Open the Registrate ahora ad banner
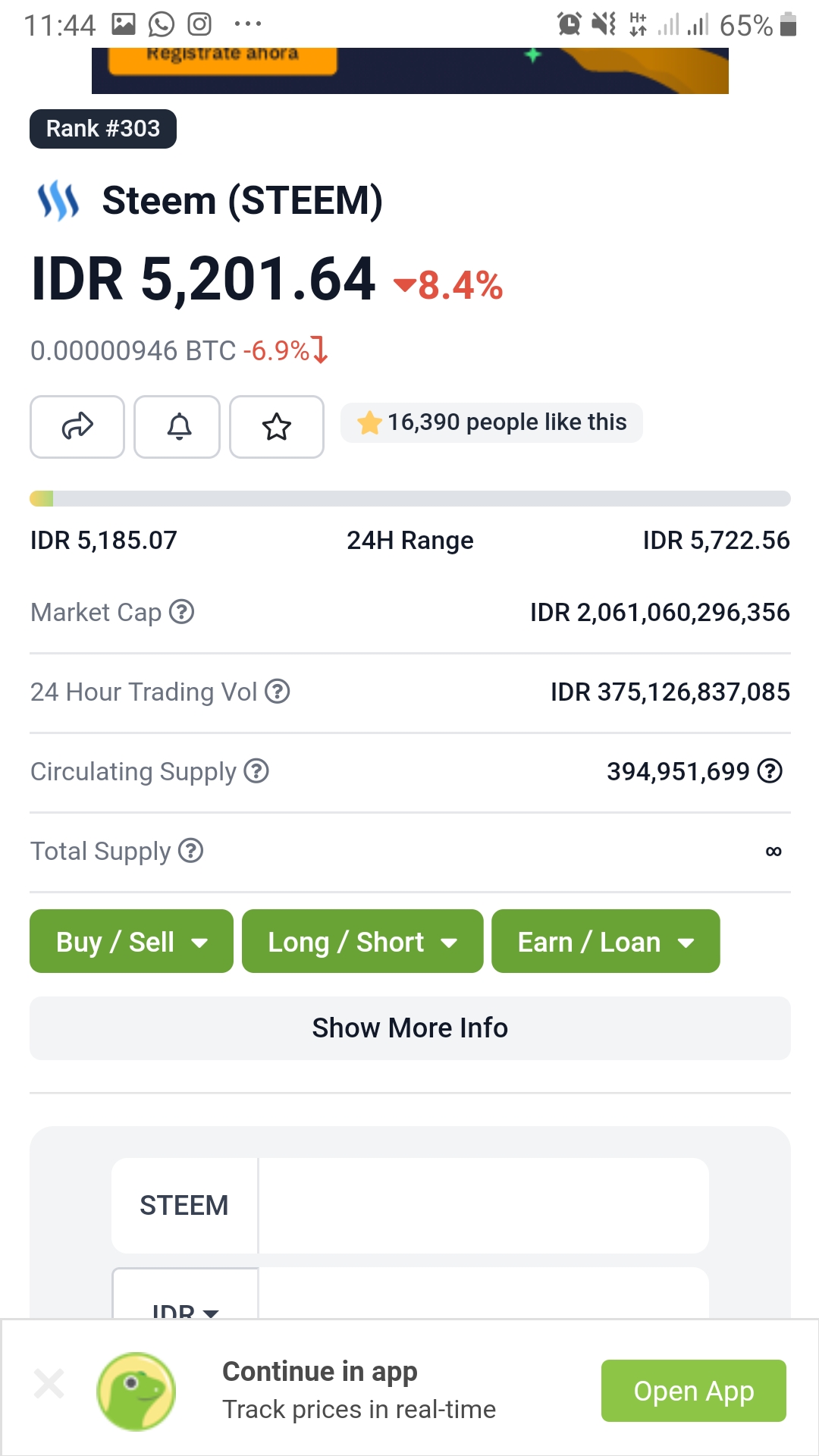 (222, 59)
